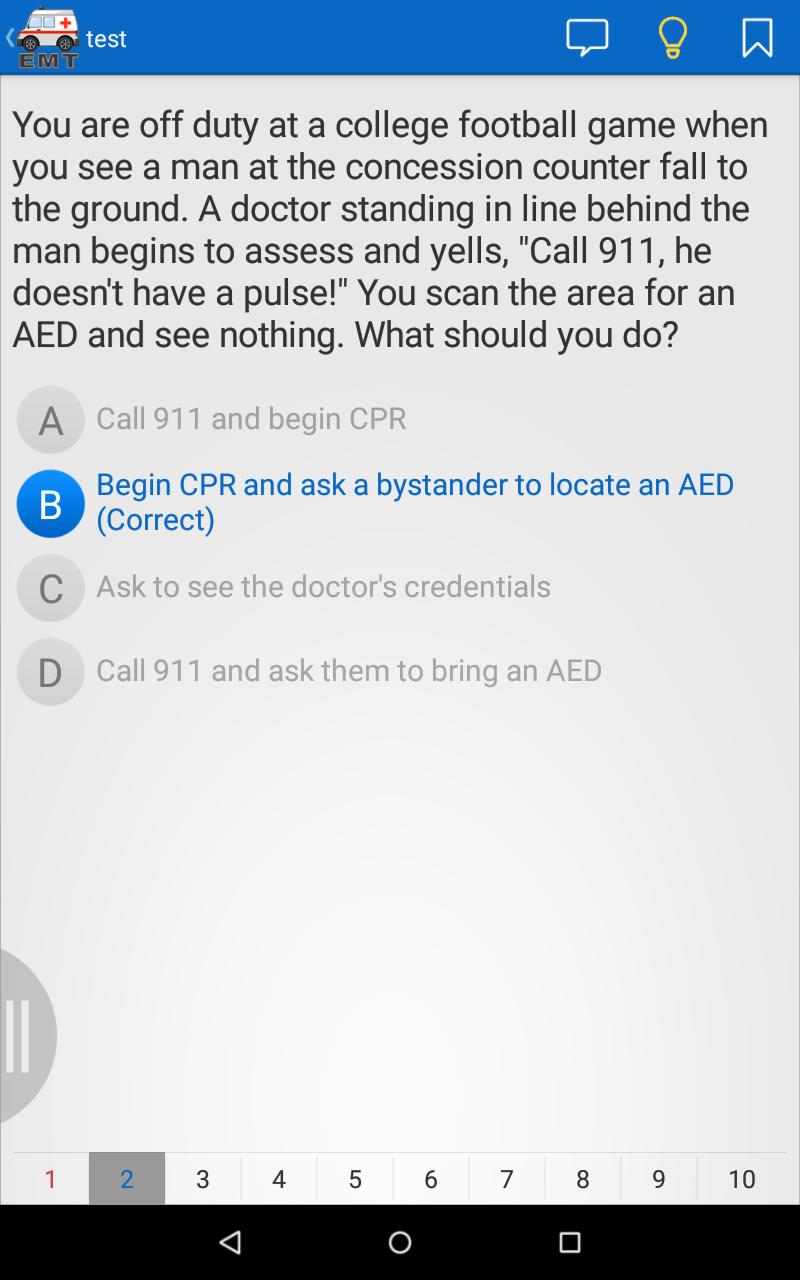Go to question 4
Screen dimensions: 800x1280
pyautogui.click(x=279, y=1179)
